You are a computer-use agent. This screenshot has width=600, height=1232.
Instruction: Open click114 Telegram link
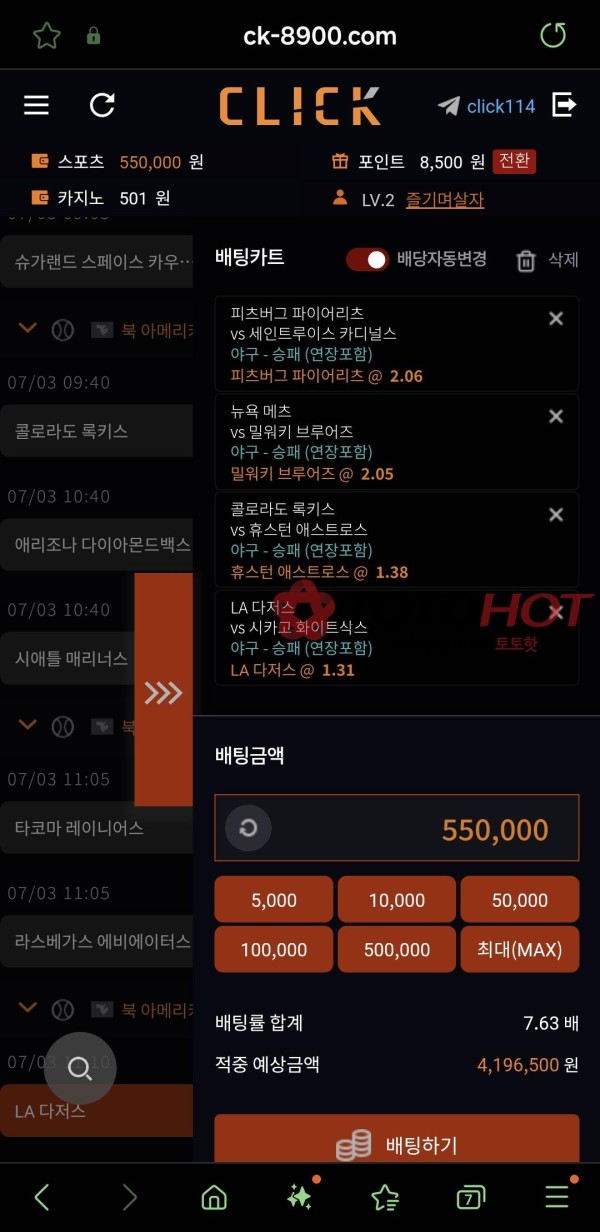click(487, 106)
